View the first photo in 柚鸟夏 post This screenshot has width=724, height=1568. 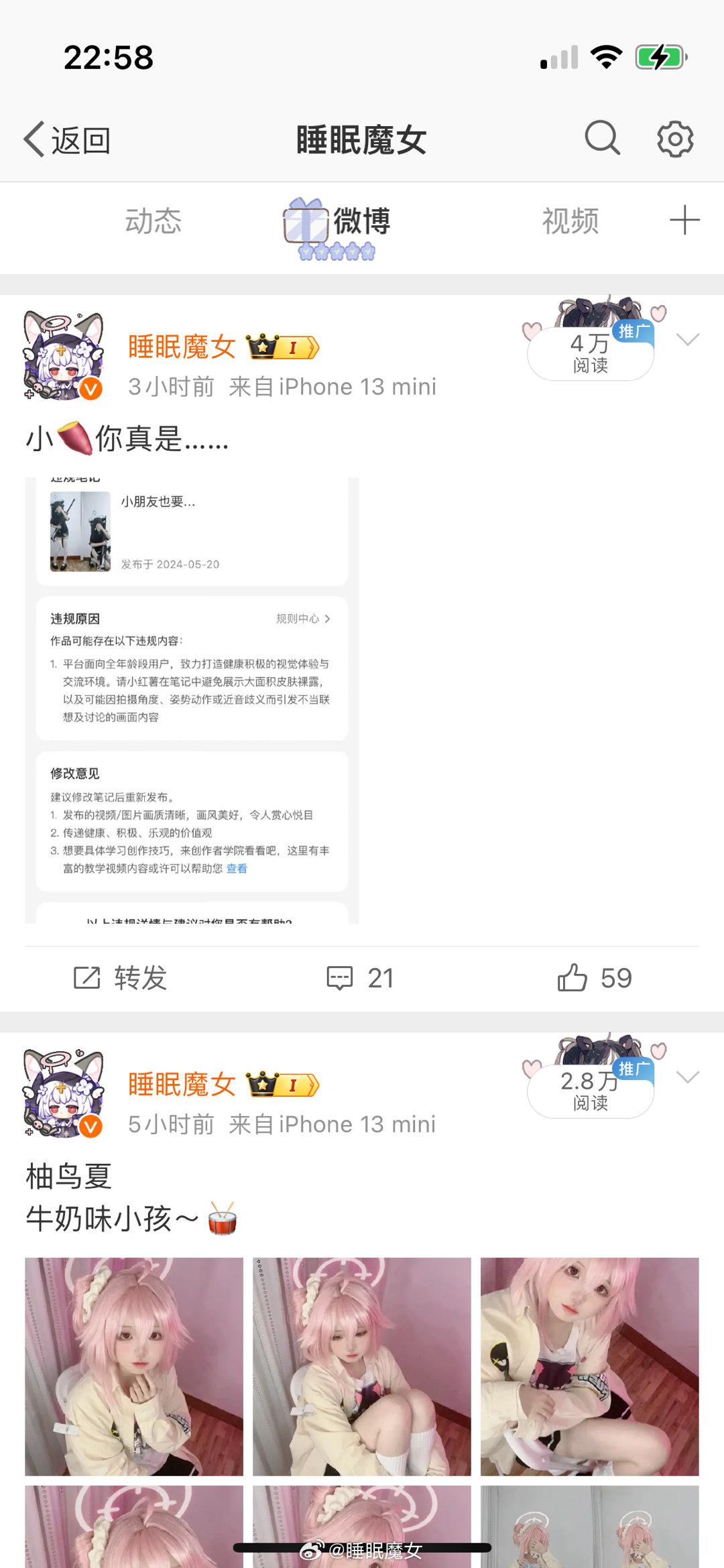[134, 1366]
